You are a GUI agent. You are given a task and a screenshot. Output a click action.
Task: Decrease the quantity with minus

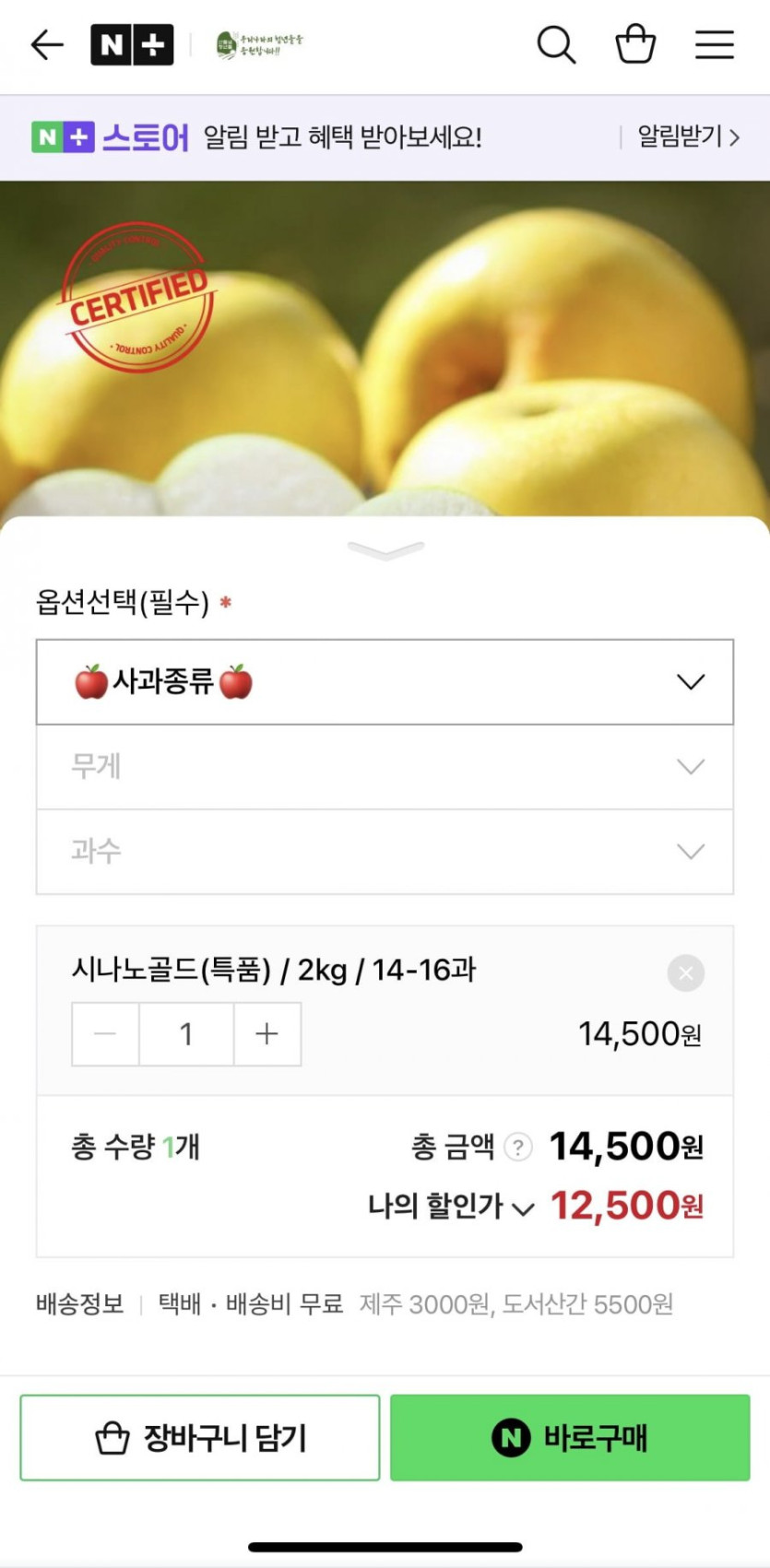(x=105, y=1034)
